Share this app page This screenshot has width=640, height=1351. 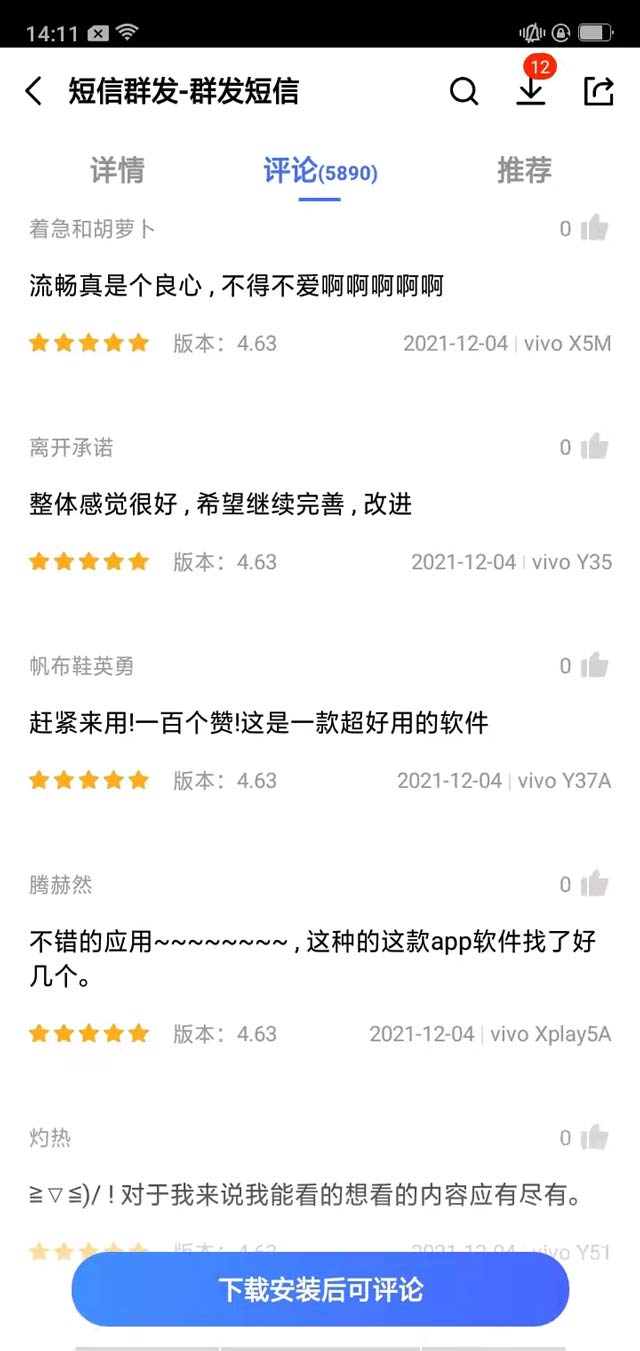click(598, 91)
